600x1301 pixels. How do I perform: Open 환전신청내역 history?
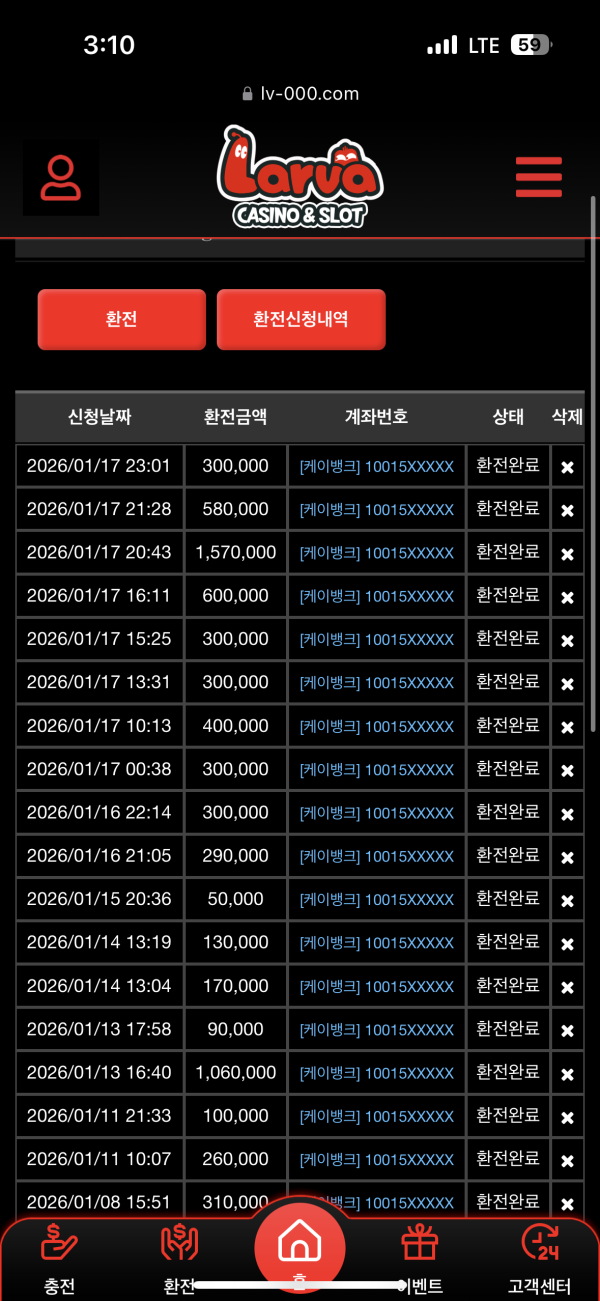click(300, 320)
